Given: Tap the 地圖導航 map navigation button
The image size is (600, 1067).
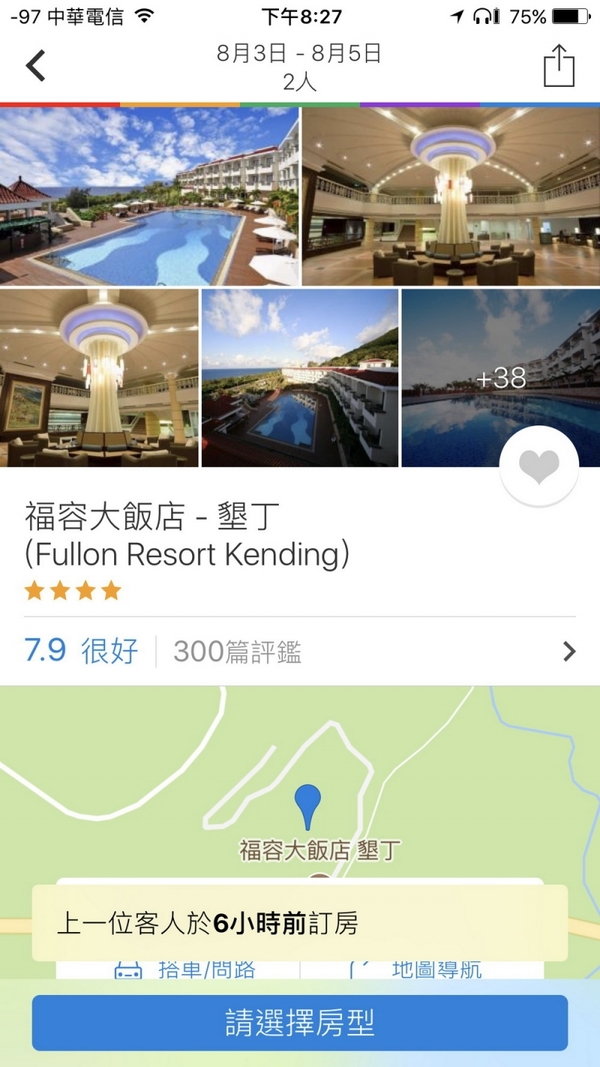Looking at the screenshot, I should [x=422, y=968].
